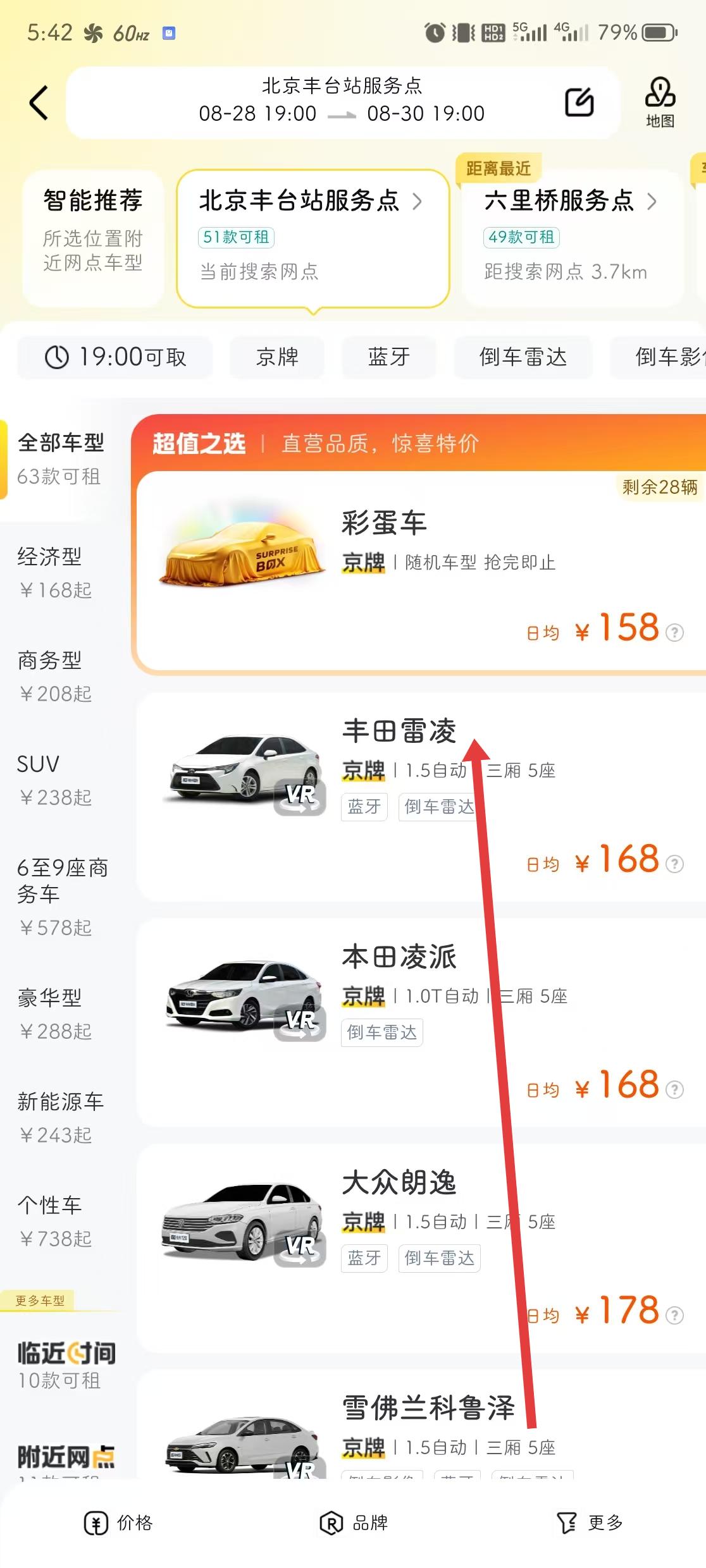The image size is (706, 1568).
Task: Edit the pickup location and time
Action: click(x=579, y=103)
